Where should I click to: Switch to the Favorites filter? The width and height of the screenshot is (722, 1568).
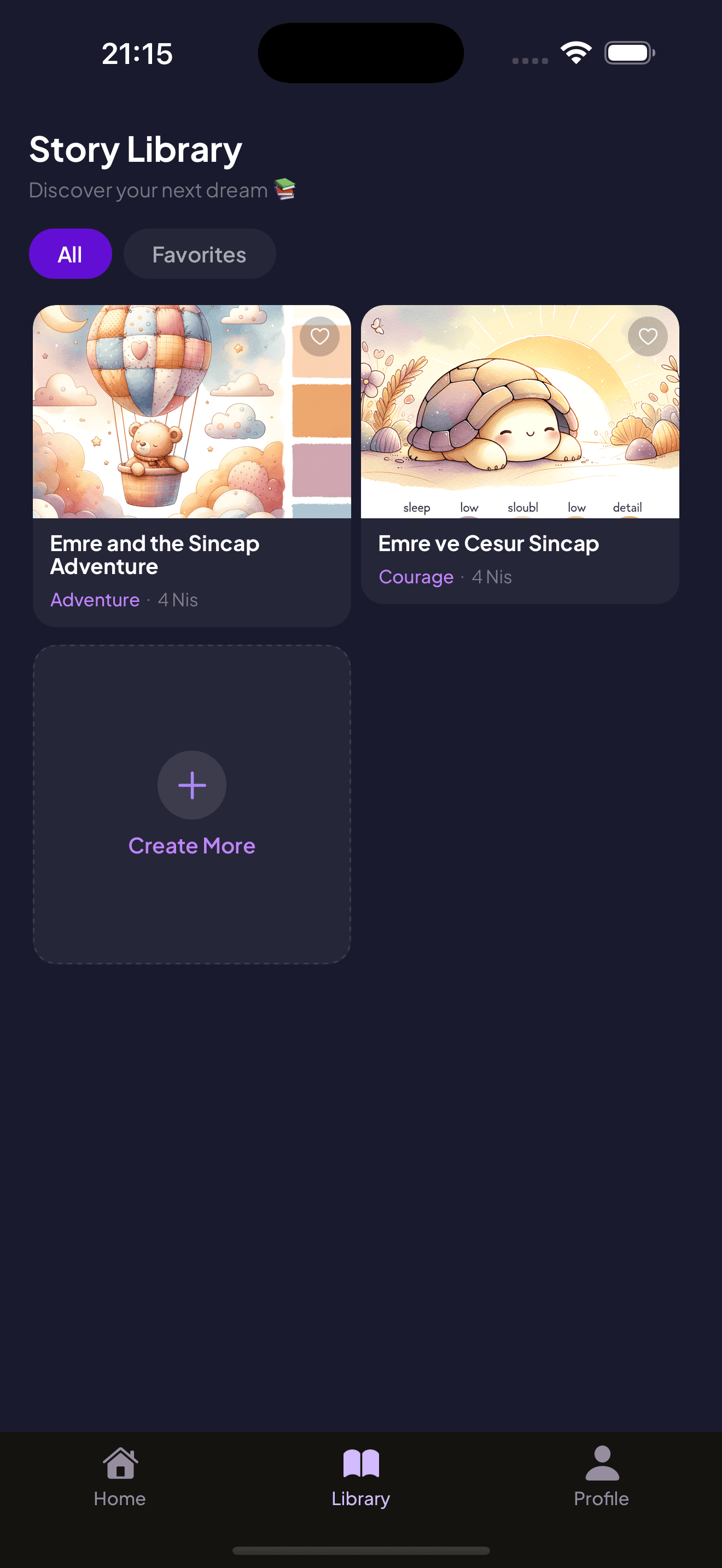tap(199, 254)
